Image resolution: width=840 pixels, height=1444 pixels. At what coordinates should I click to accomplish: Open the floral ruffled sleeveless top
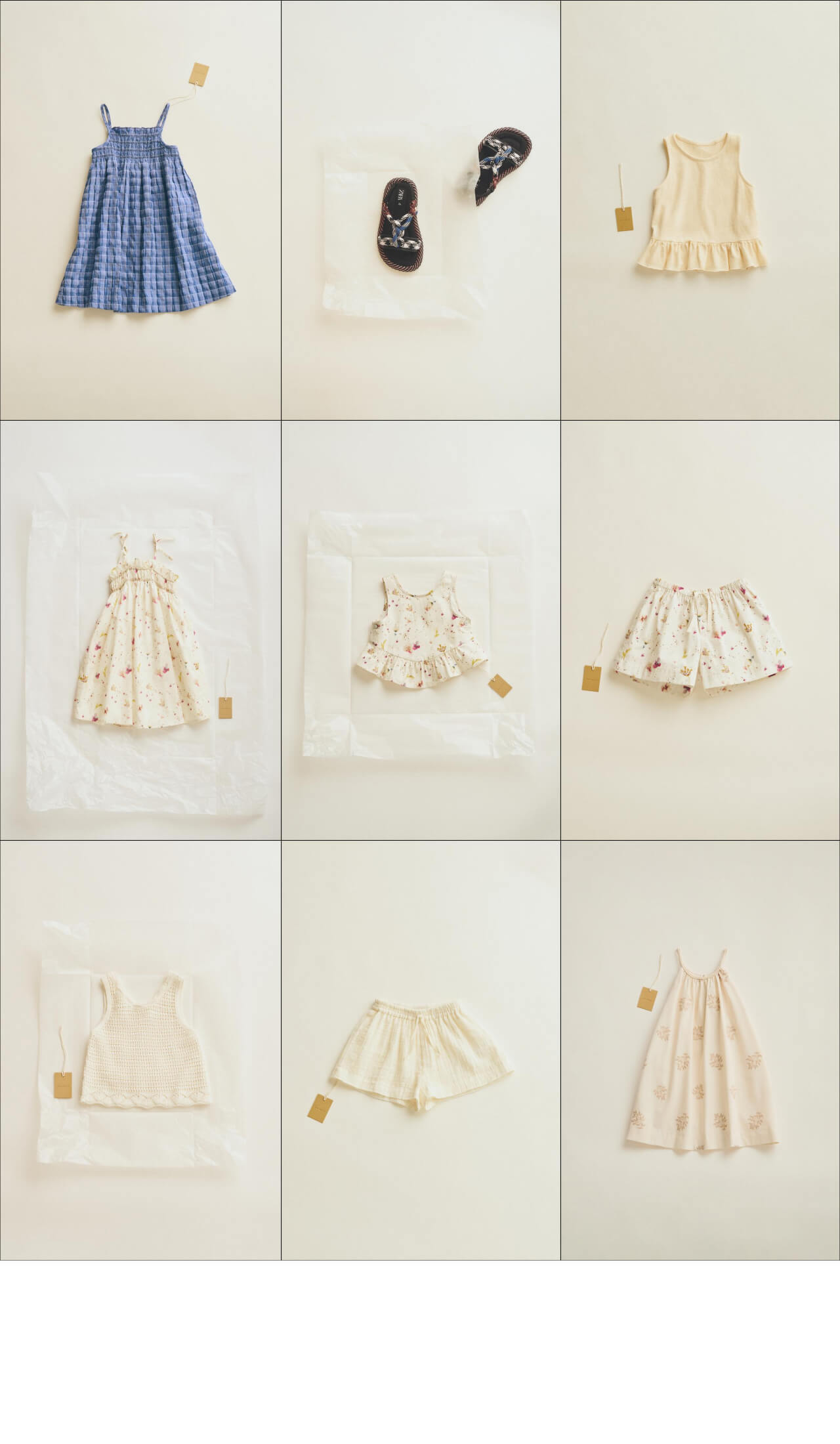click(x=421, y=630)
